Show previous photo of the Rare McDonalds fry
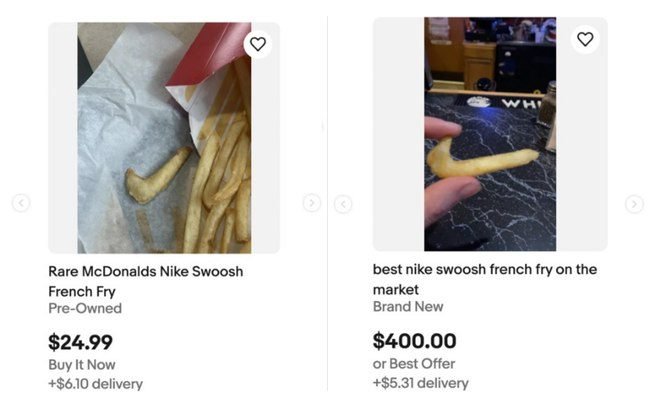The width and height of the screenshot is (652, 408). (x=21, y=203)
